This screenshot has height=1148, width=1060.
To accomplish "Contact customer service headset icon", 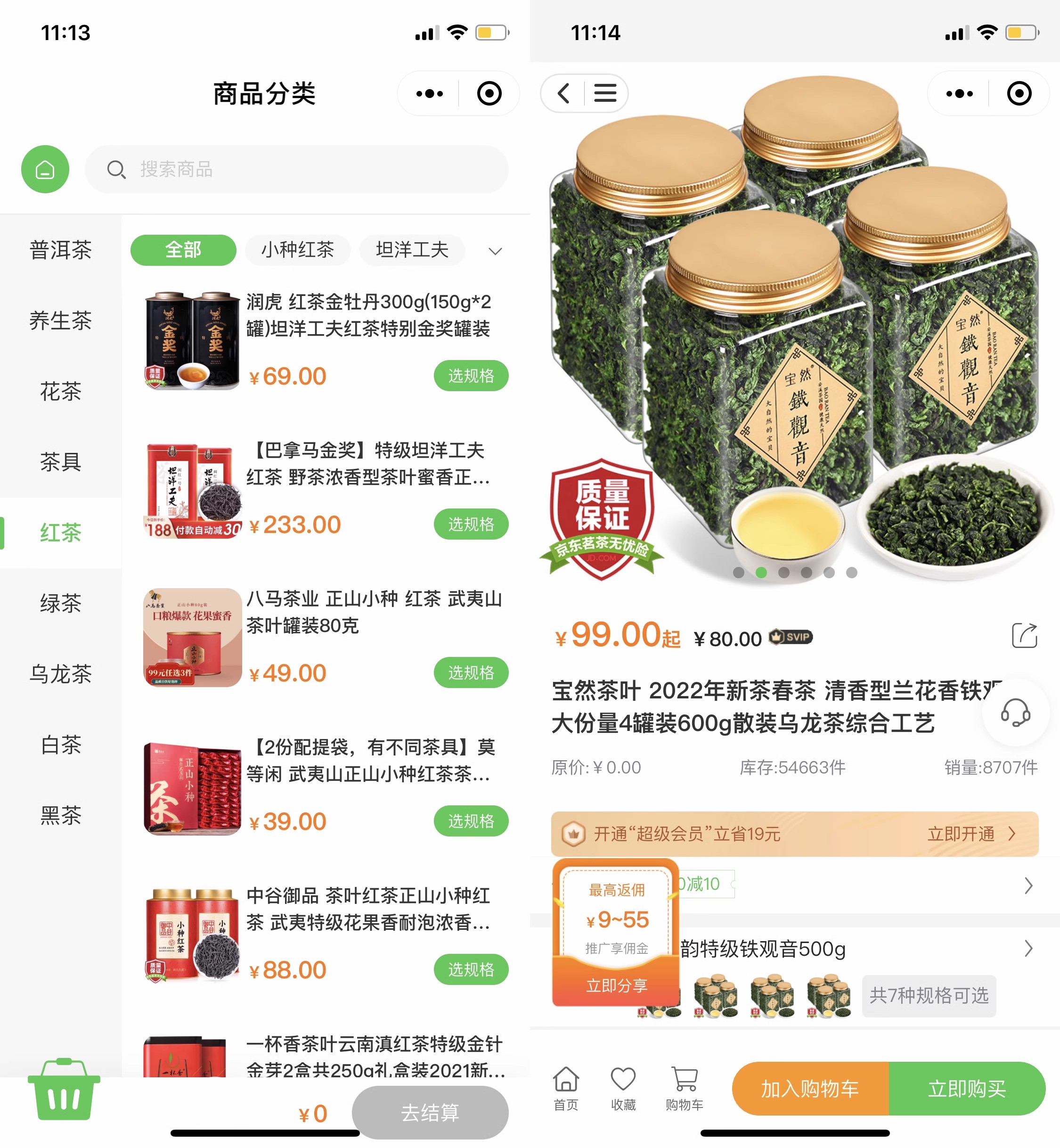I will tap(1015, 713).
